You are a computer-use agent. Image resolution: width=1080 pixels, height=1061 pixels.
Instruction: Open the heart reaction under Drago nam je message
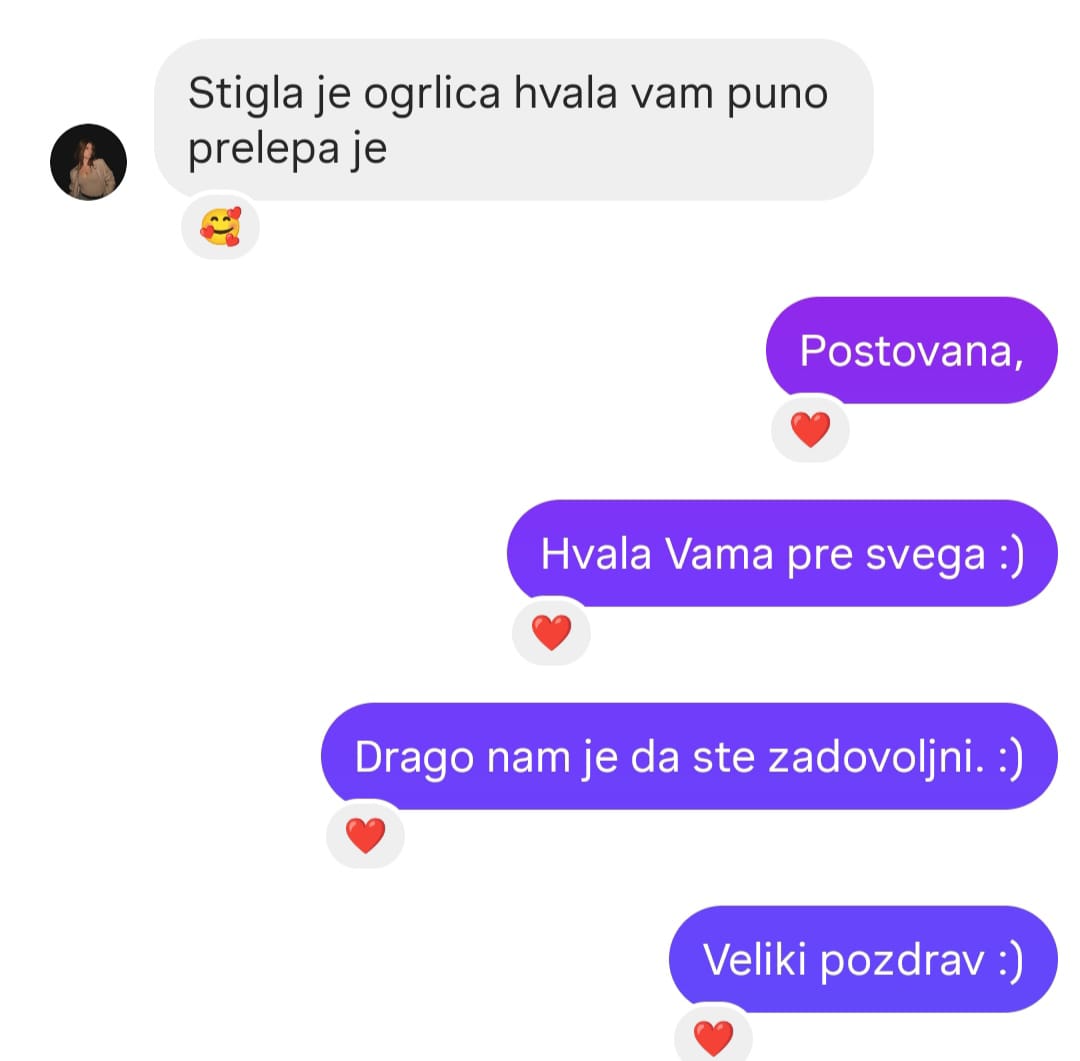[365, 835]
